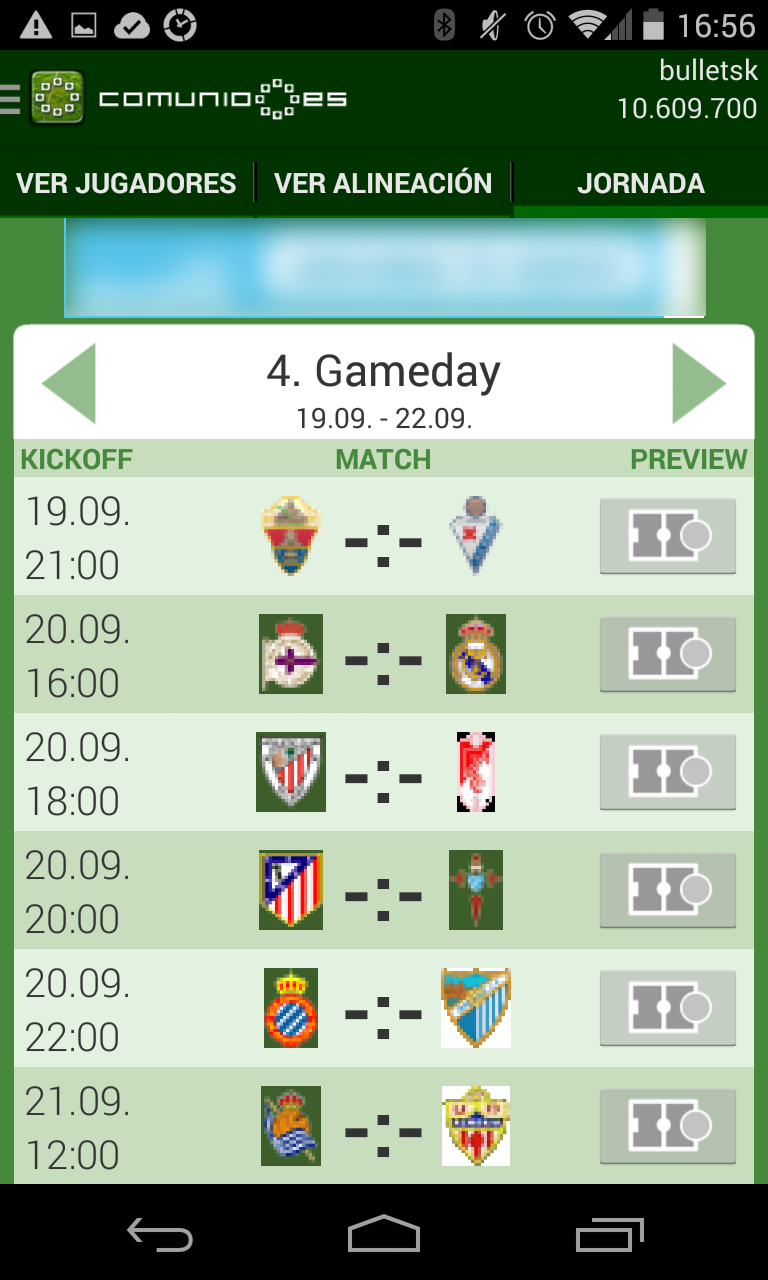Select the Jornada tab
The width and height of the screenshot is (768, 1280).
pyautogui.click(x=640, y=184)
